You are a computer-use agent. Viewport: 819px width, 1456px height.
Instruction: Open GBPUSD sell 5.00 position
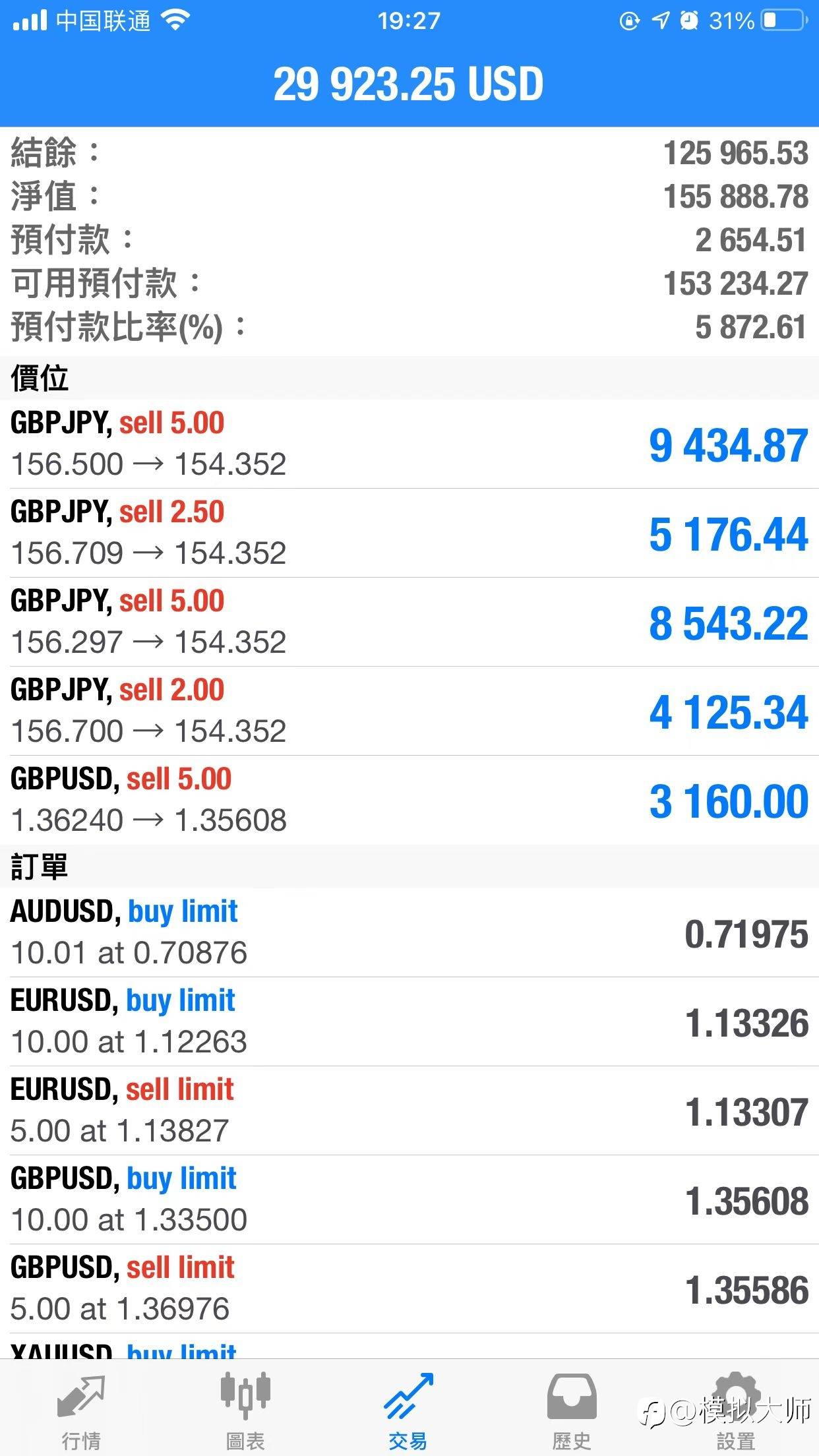409,800
